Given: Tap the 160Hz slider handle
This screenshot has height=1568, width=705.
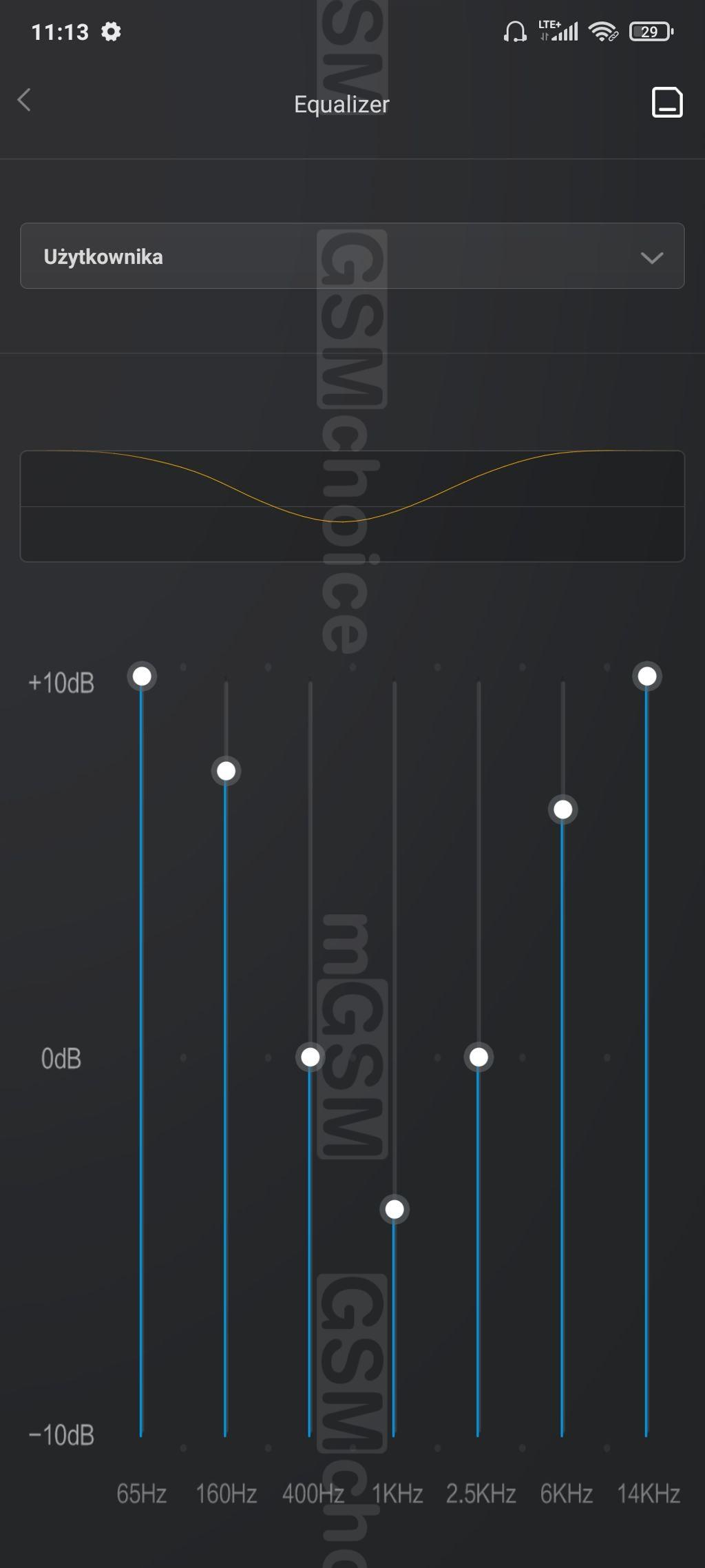Looking at the screenshot, I should (x=226, y=771).
